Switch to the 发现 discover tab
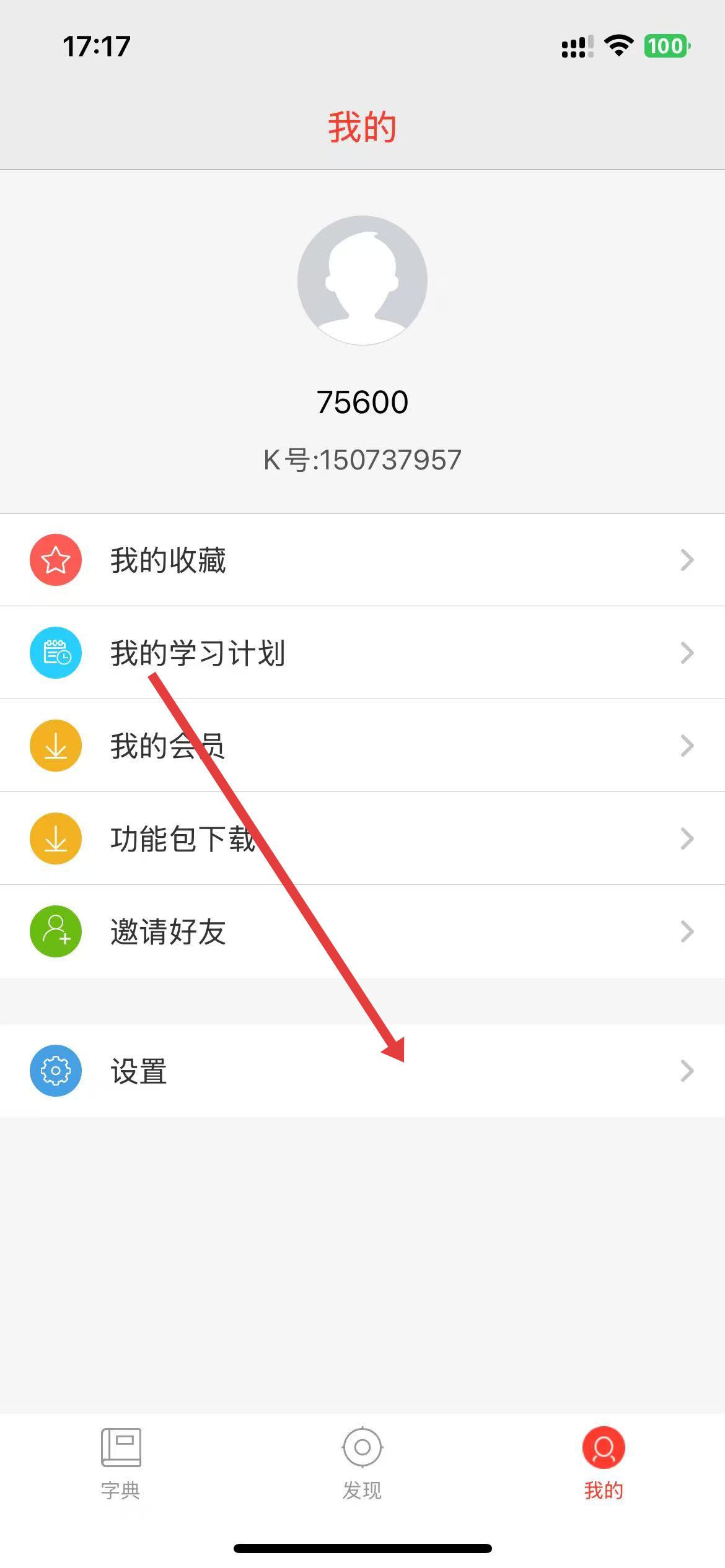The image size is (725, 1568). (x=362, y=1463)
